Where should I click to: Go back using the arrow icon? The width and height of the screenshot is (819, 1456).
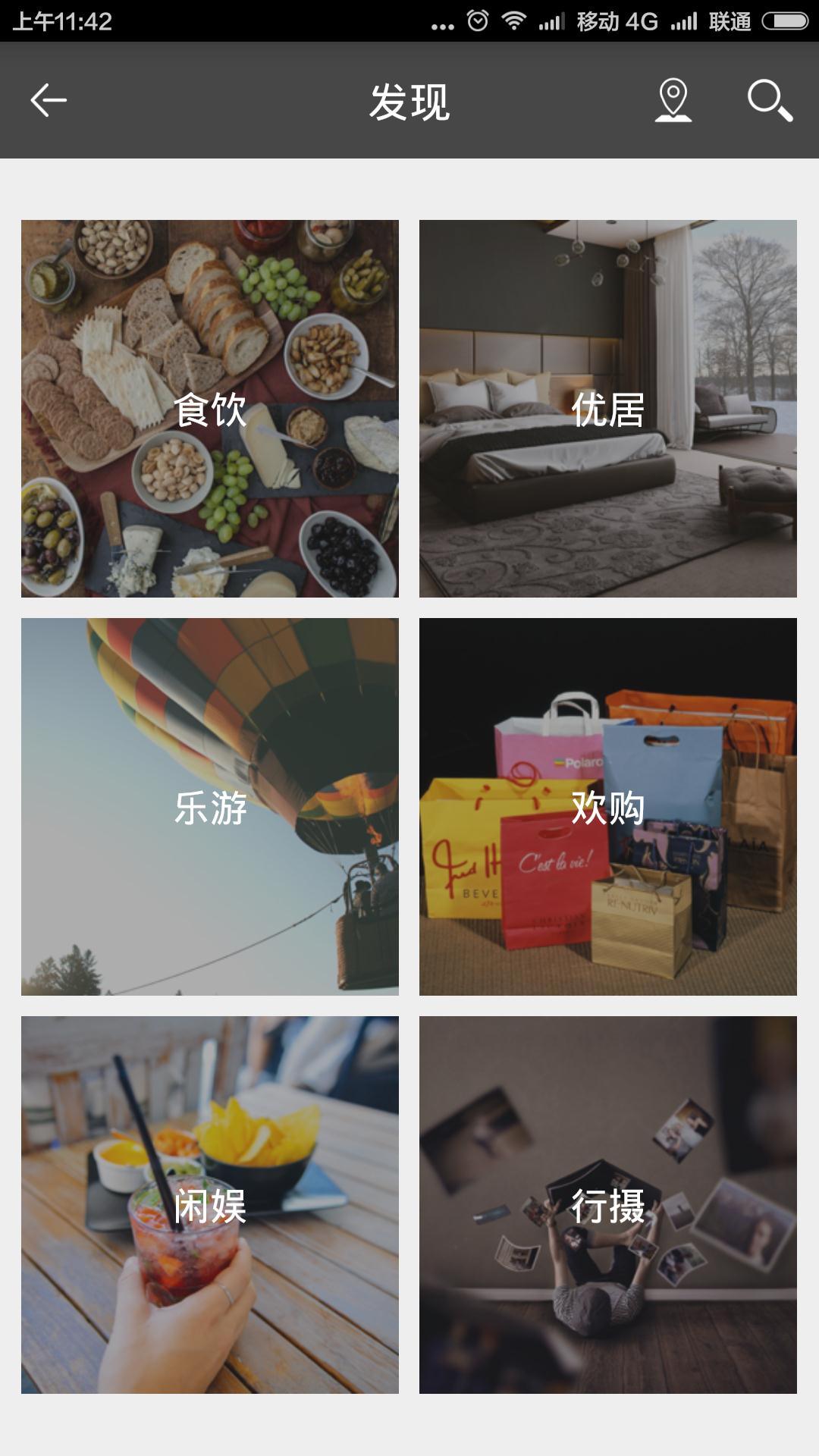[x=49, y=100]
